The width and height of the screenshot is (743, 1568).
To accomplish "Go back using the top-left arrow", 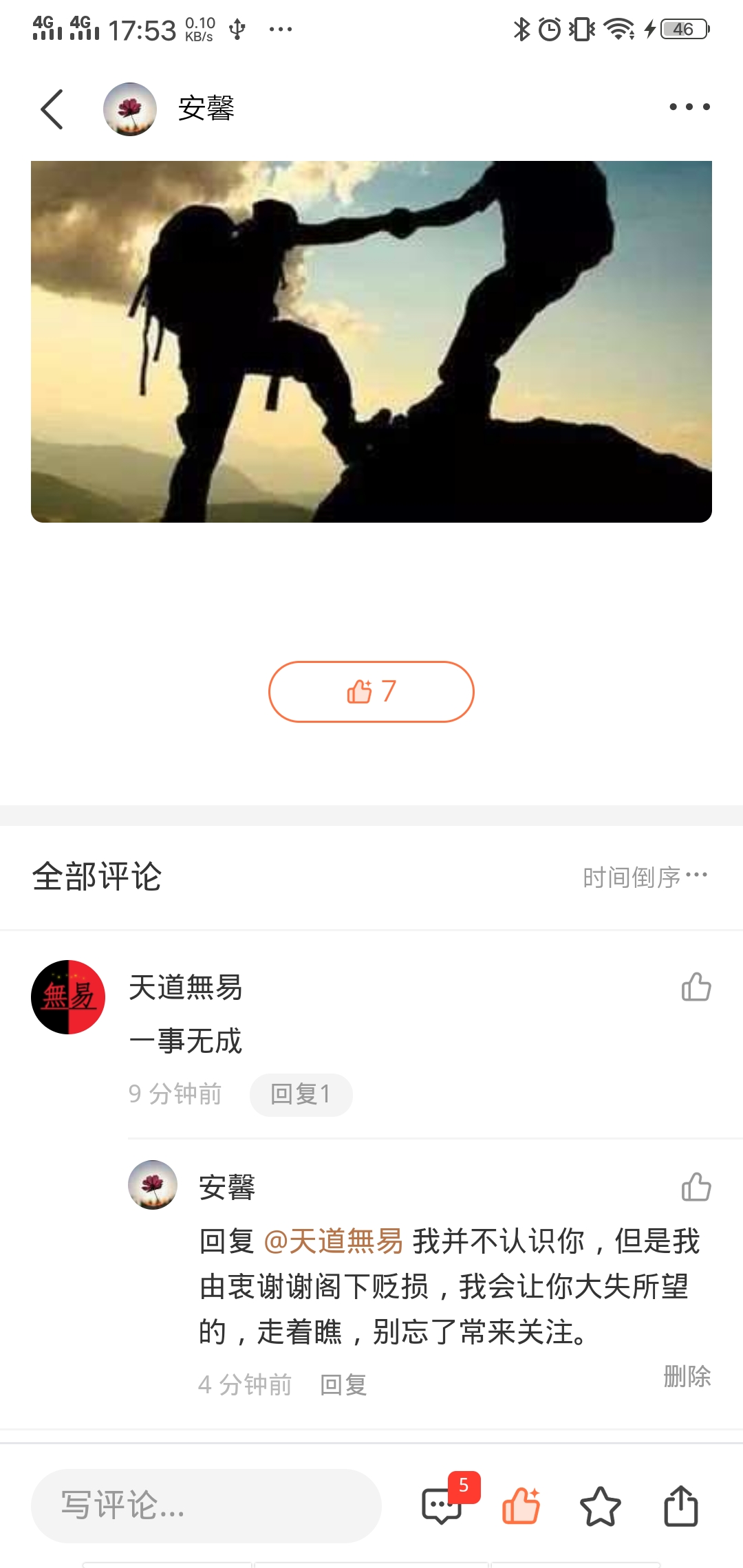I will (52, 109).
